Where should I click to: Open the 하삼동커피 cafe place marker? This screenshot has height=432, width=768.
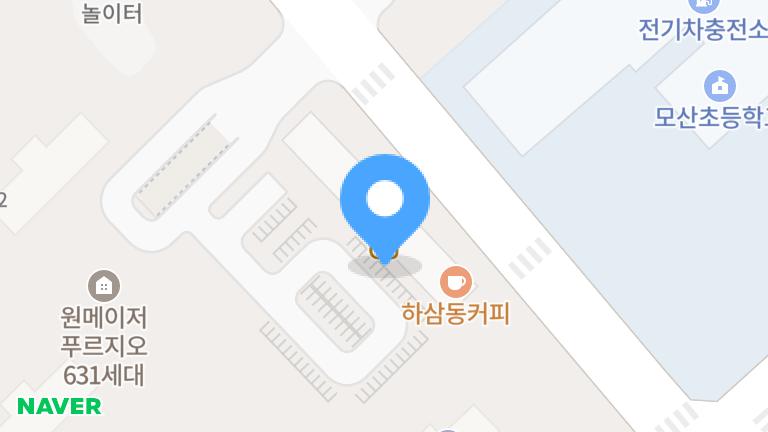[x=455, y=281]
